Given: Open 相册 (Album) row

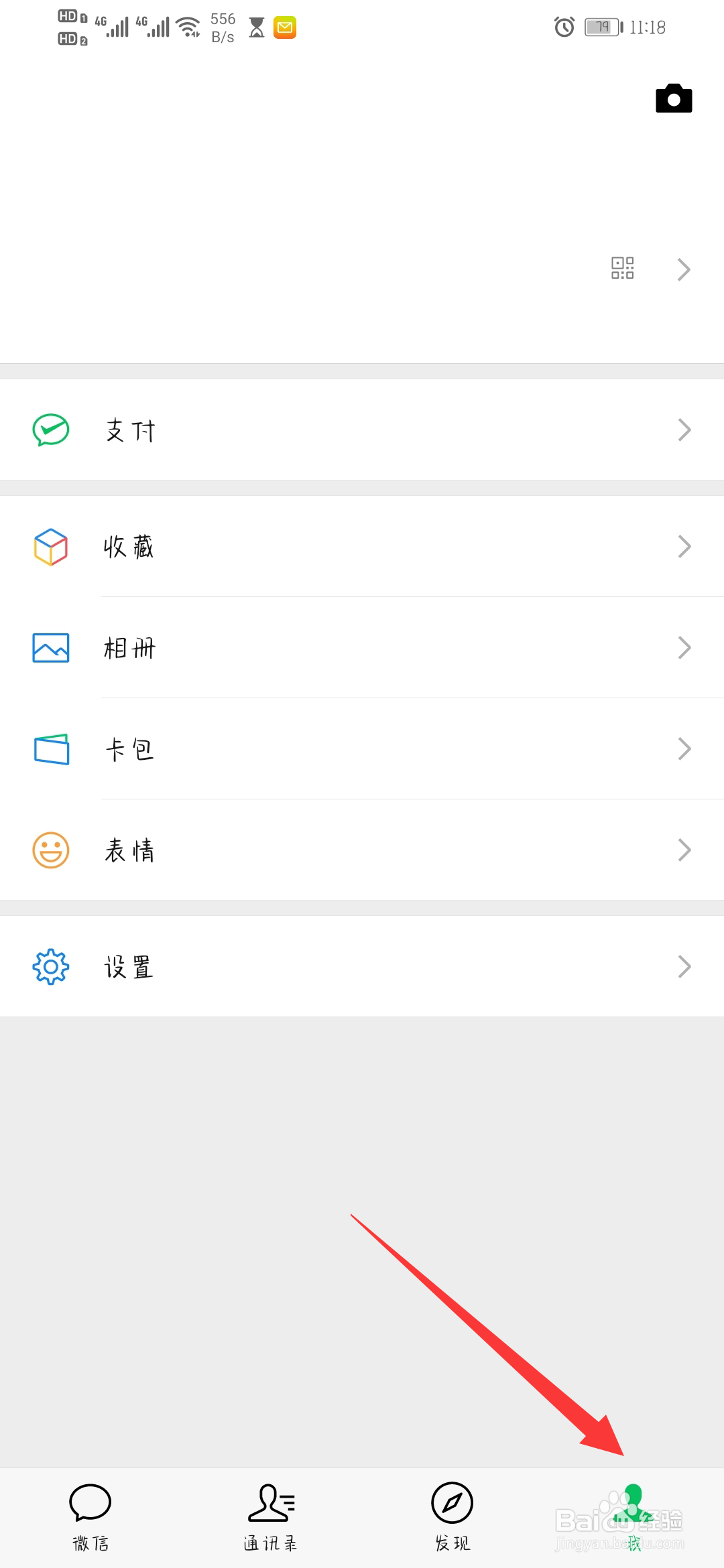Looking at the screenshot, I should click(362, 648).
